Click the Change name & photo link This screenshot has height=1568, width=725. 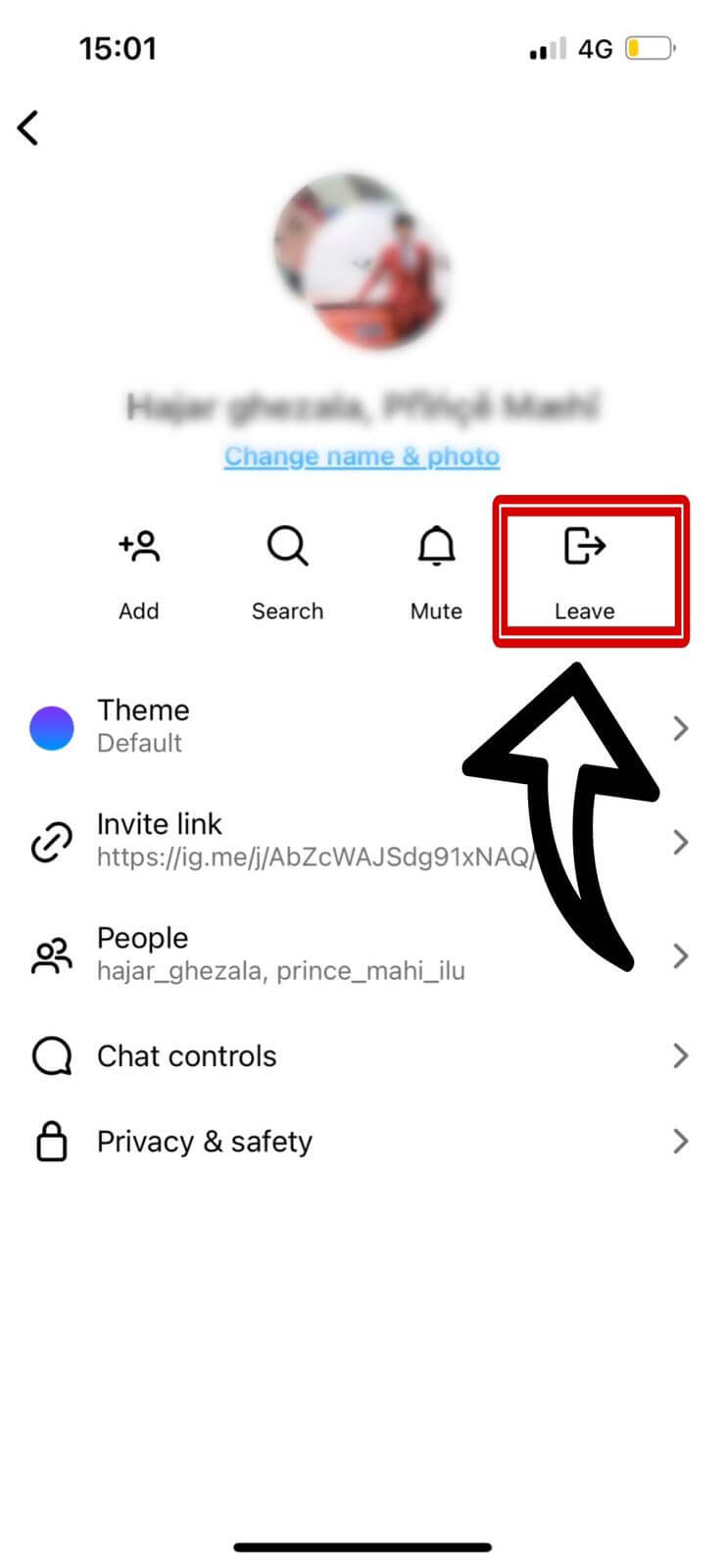click(x=362, y=456)
